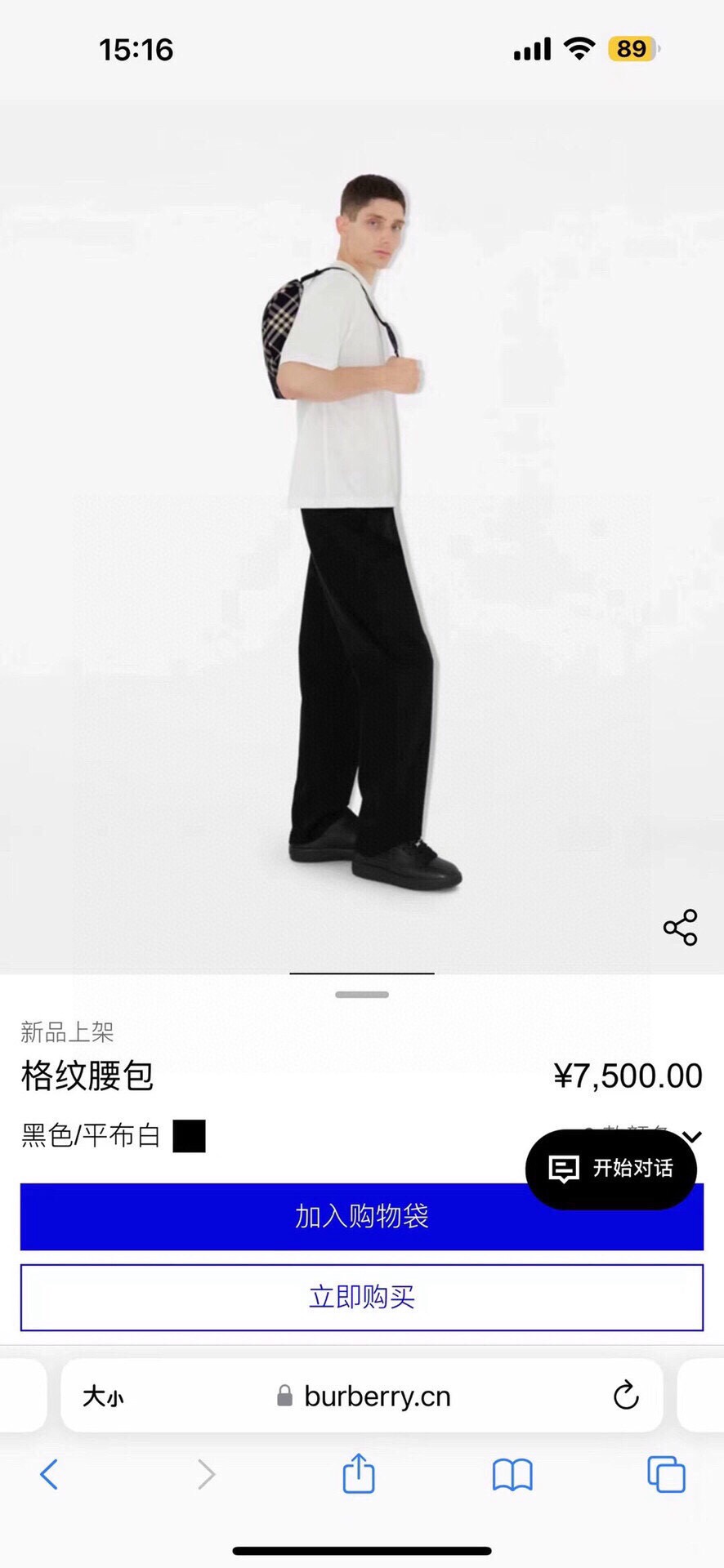Open Safari bookmarks
The height and width of the screenshot is (1568, 724).
[x=512, y=1475]
